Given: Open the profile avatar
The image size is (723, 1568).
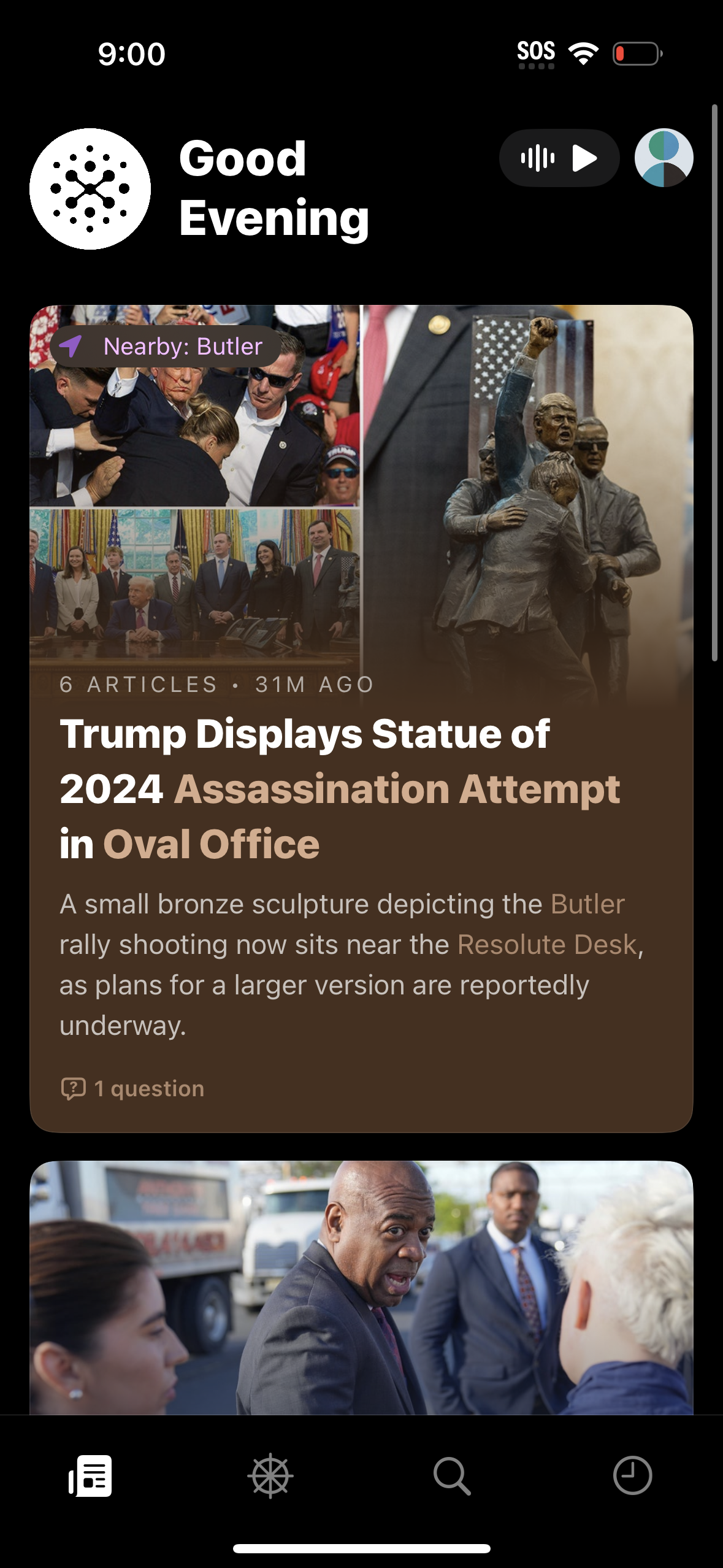Looking at the screenshot, I should [x=664, y=158].
